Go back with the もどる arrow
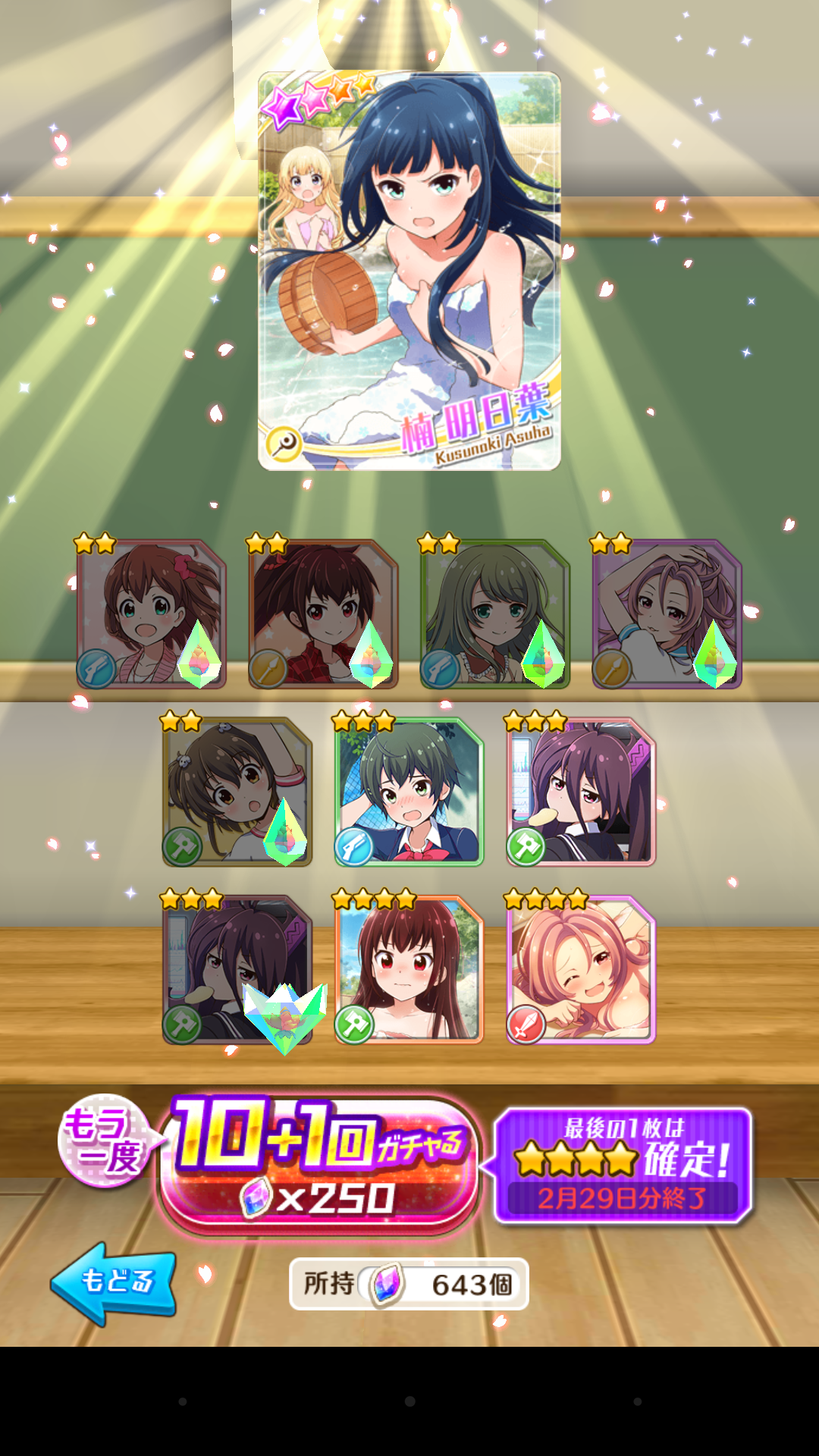Image resolution: width=819 pixels, height=1456 pixels. 114,1282
